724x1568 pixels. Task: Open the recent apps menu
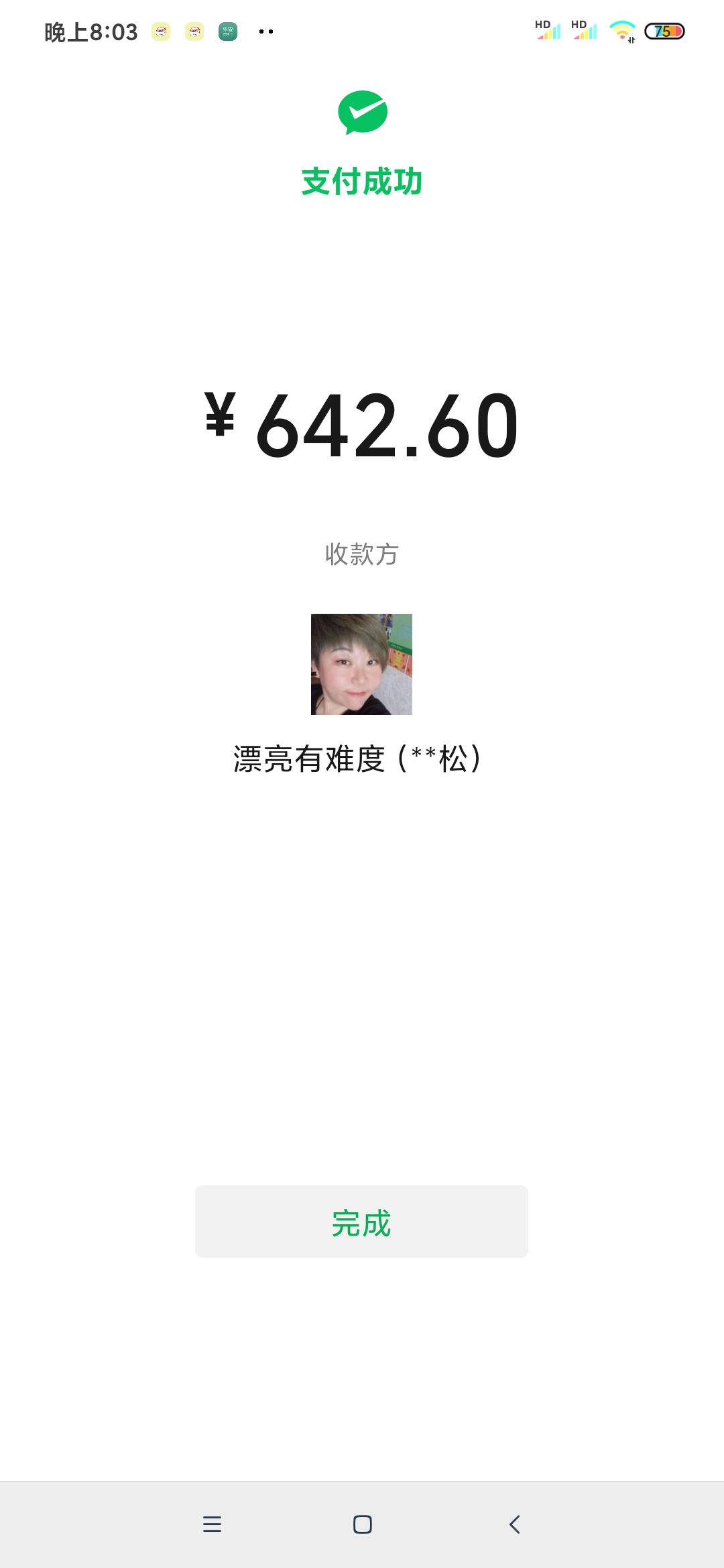click(212, 1524)
